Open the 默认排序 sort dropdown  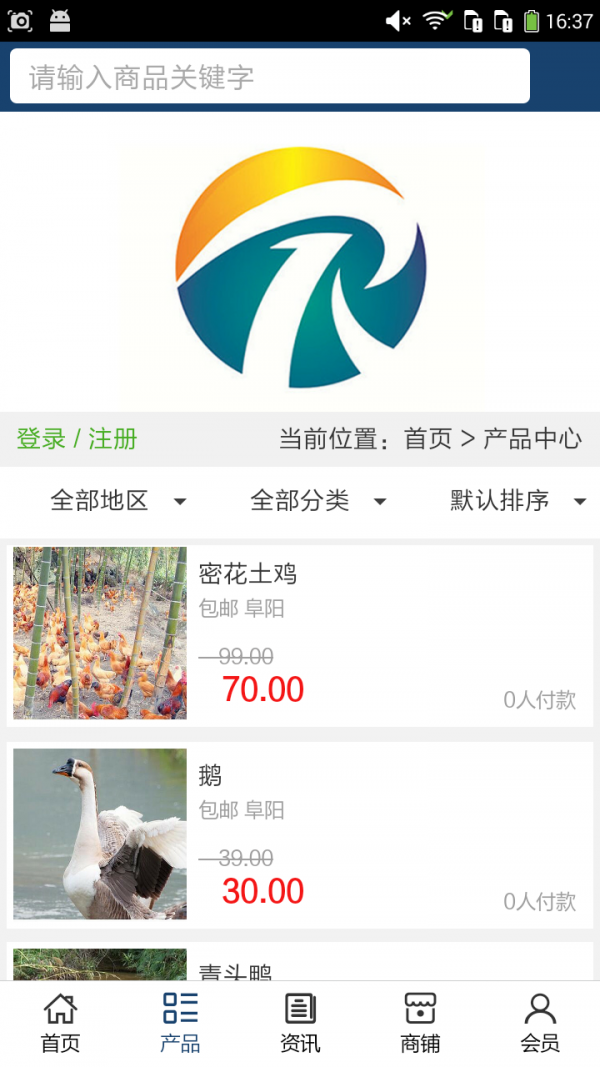tap(518, 501)
